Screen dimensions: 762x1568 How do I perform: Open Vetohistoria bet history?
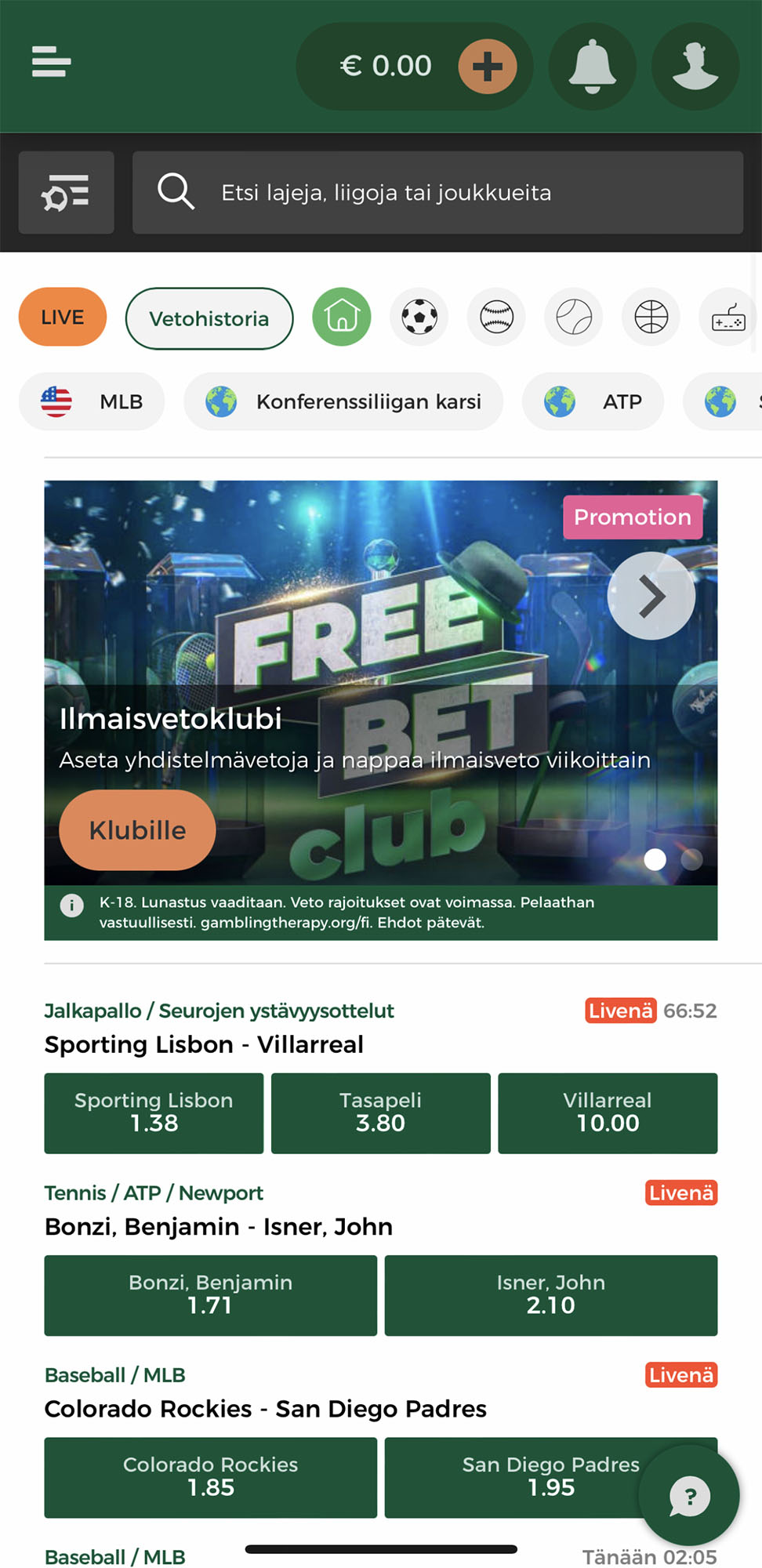tap(209, 318)
